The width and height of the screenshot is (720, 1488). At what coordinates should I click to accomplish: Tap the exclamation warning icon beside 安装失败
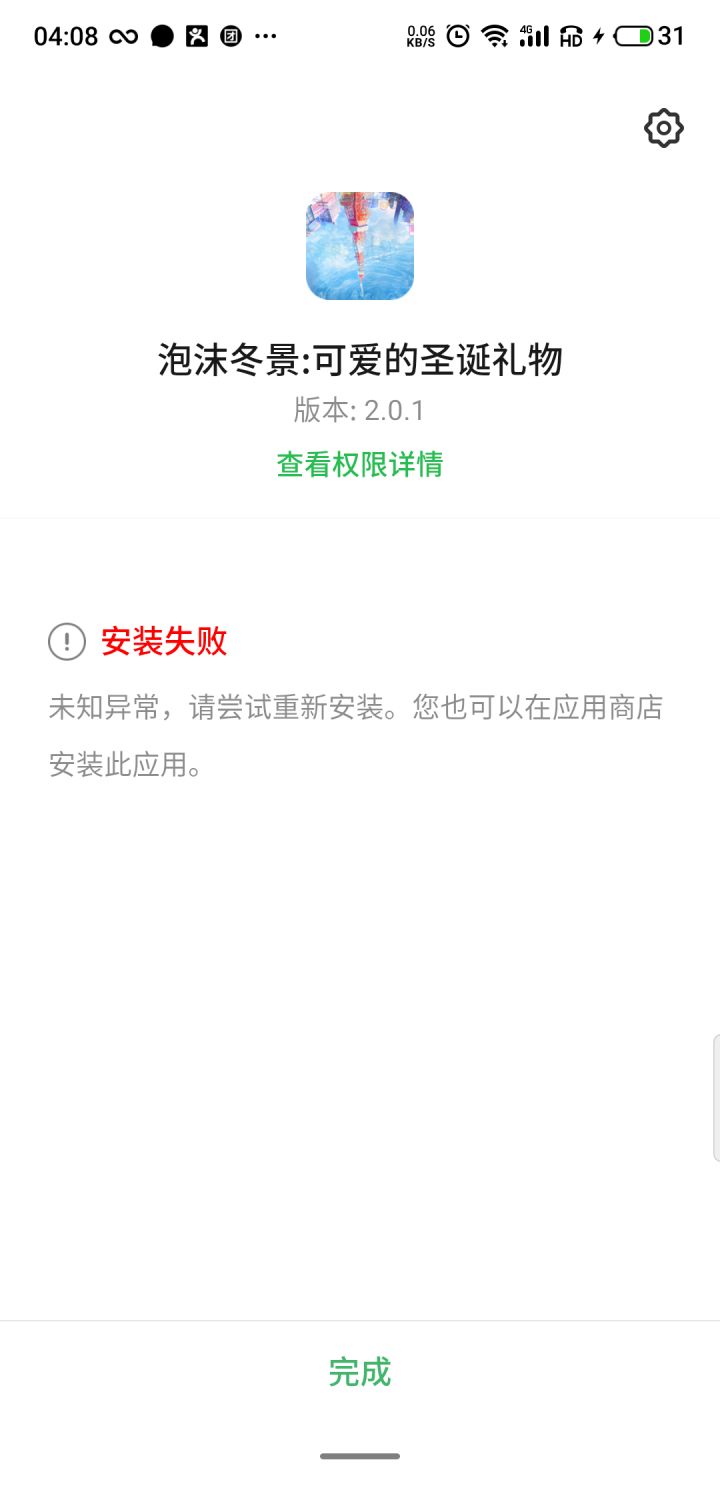tap(67, 643)
